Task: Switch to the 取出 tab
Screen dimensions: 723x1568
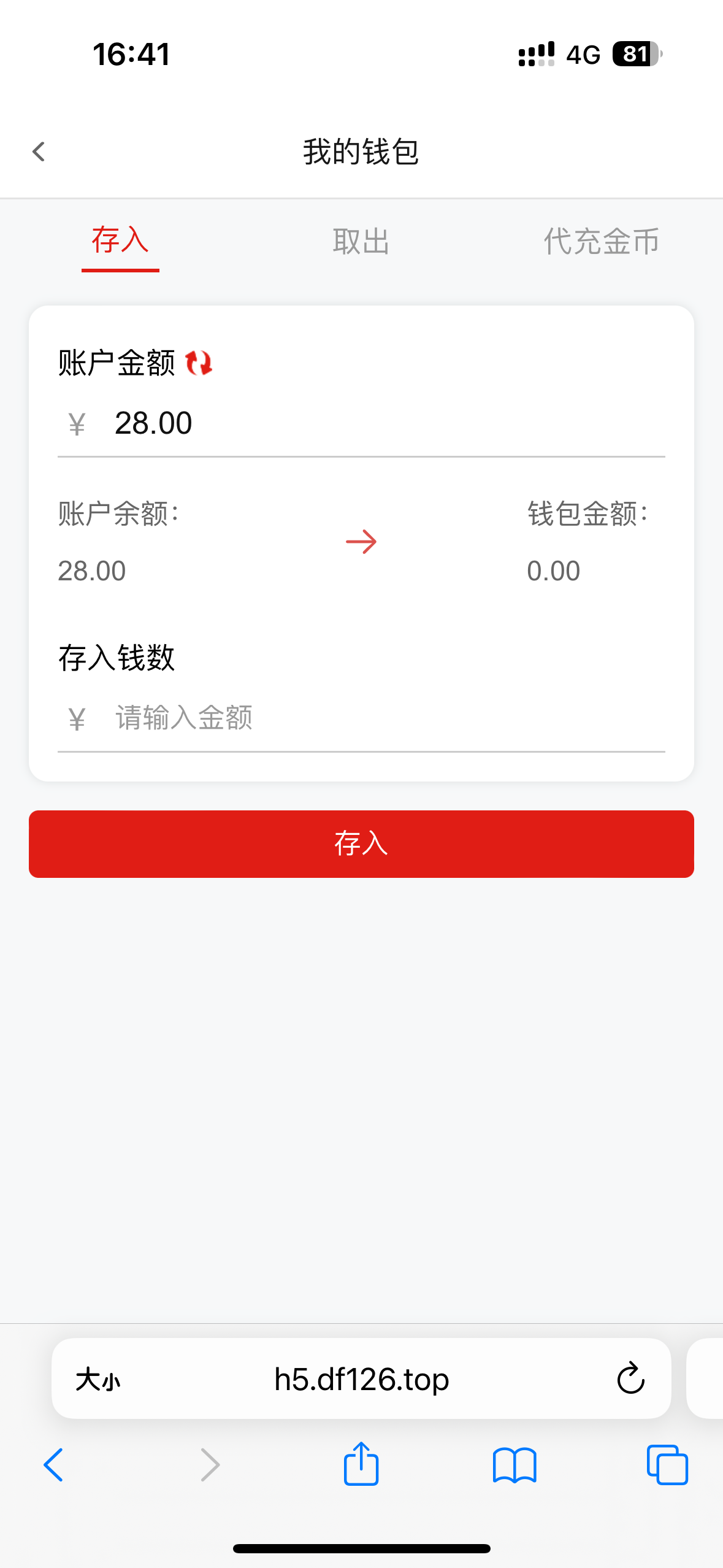Action: tap(361, 241)
